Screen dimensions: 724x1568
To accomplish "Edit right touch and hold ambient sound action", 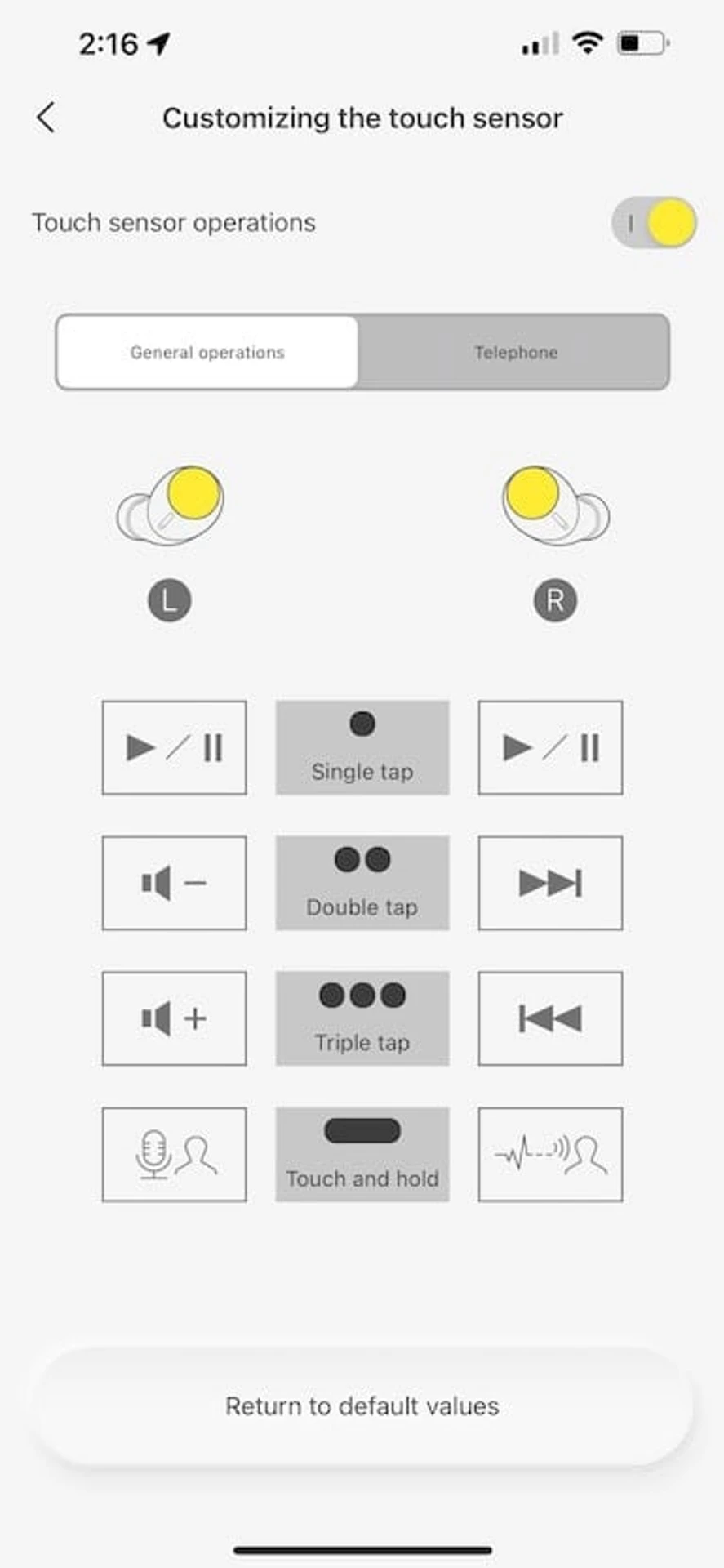I will coord(550,1154).
